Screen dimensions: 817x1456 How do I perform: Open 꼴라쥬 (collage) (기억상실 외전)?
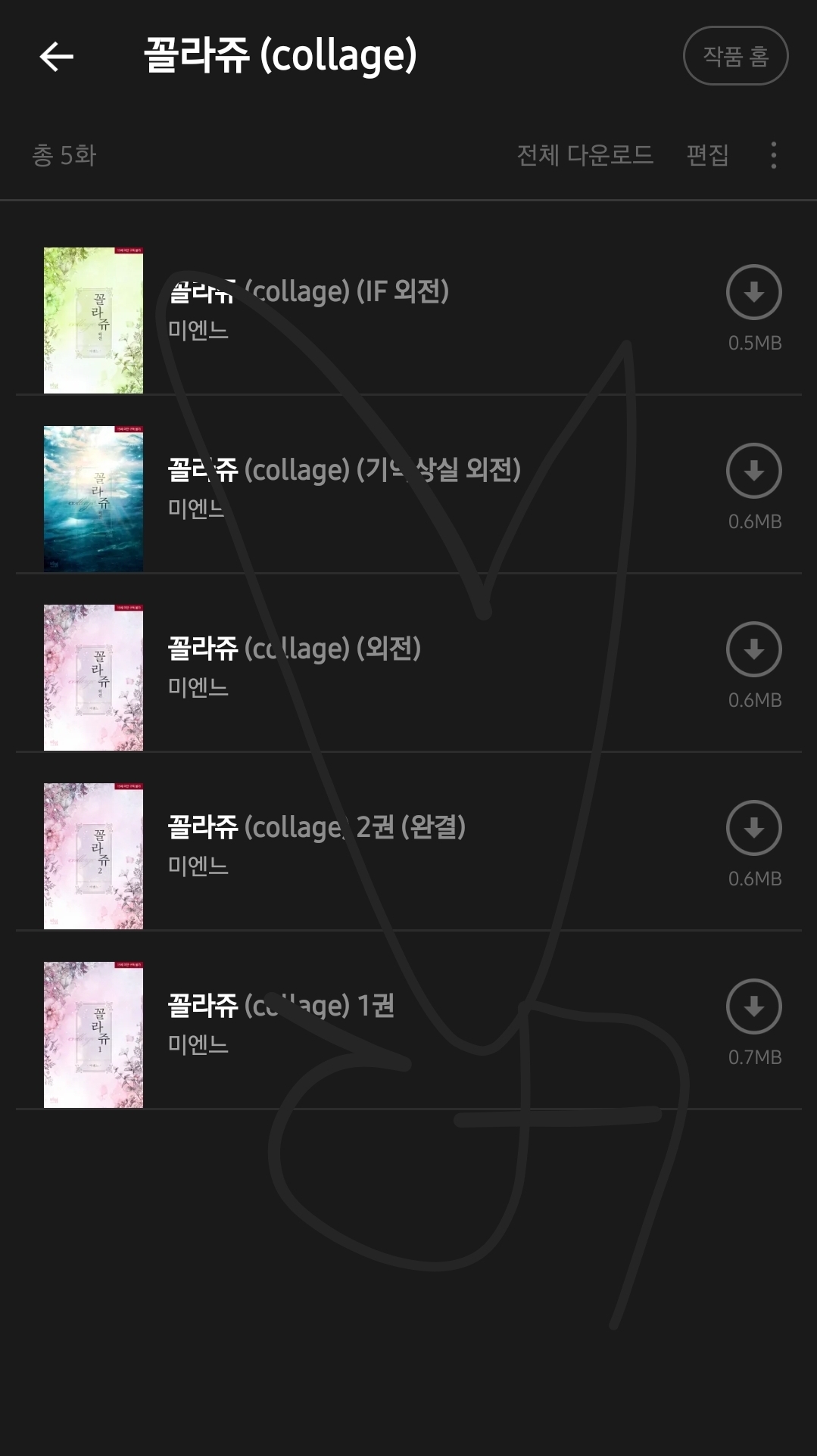pyautogui.click(x=344, y=470)
